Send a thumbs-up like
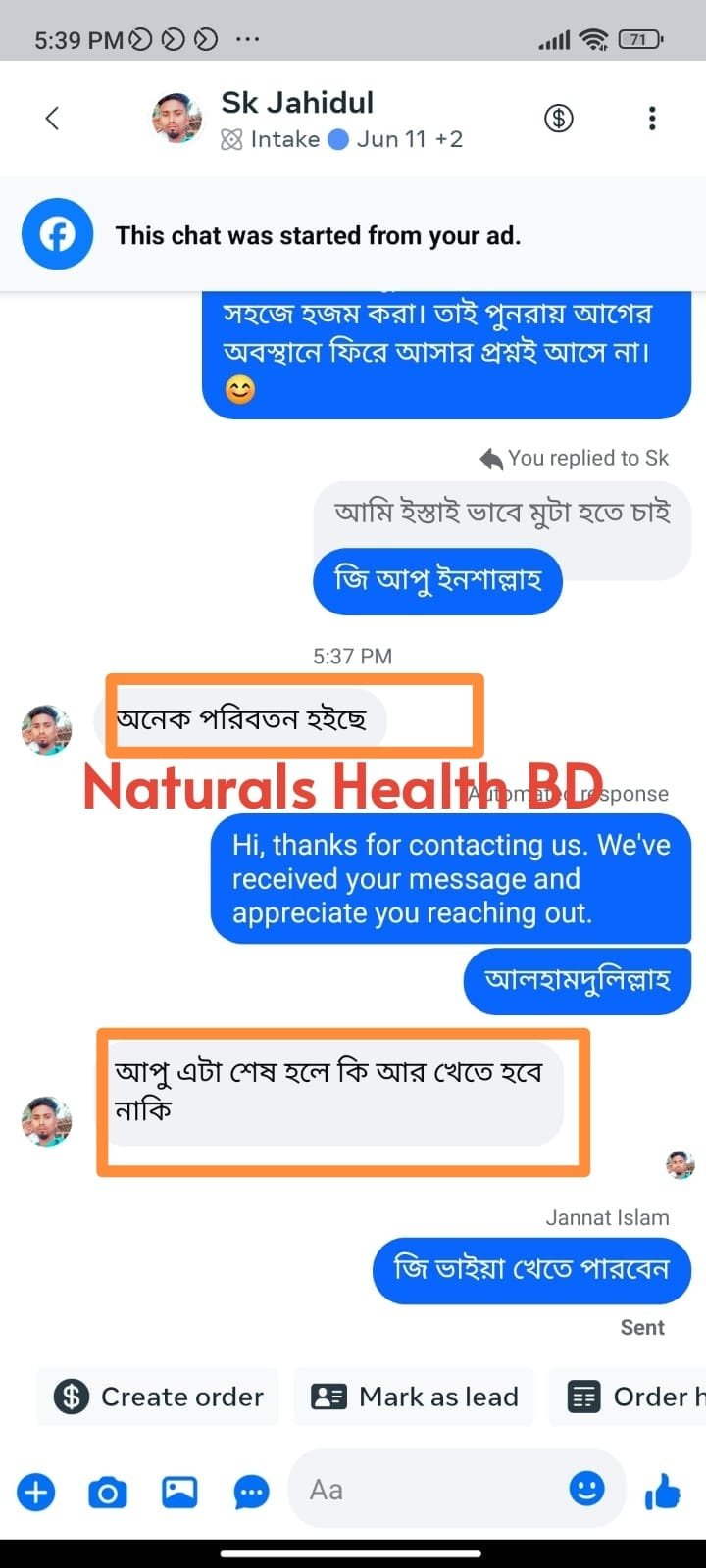 pos(663,1493)
